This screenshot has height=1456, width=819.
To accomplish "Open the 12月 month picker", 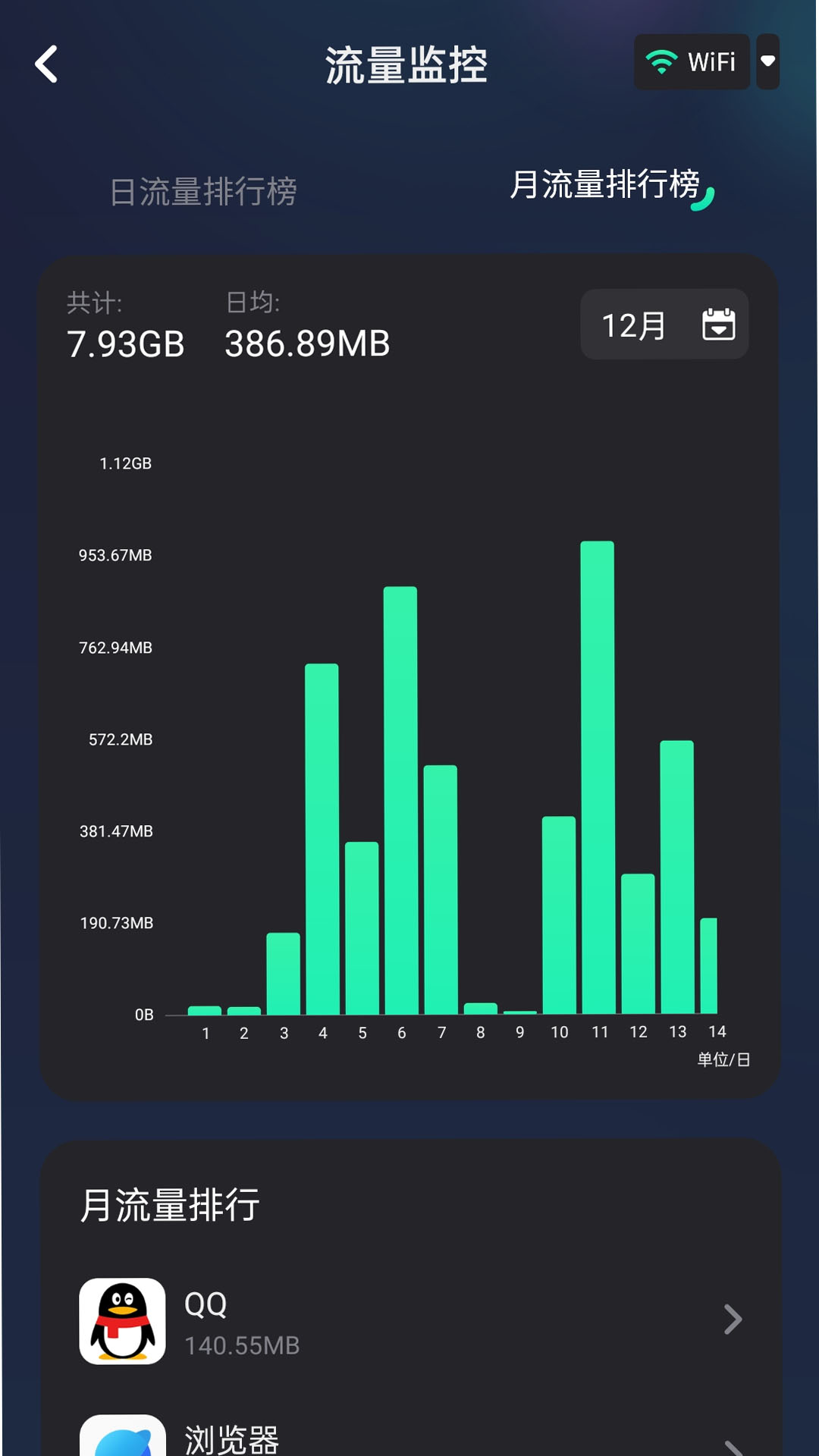I will [664, 325].
